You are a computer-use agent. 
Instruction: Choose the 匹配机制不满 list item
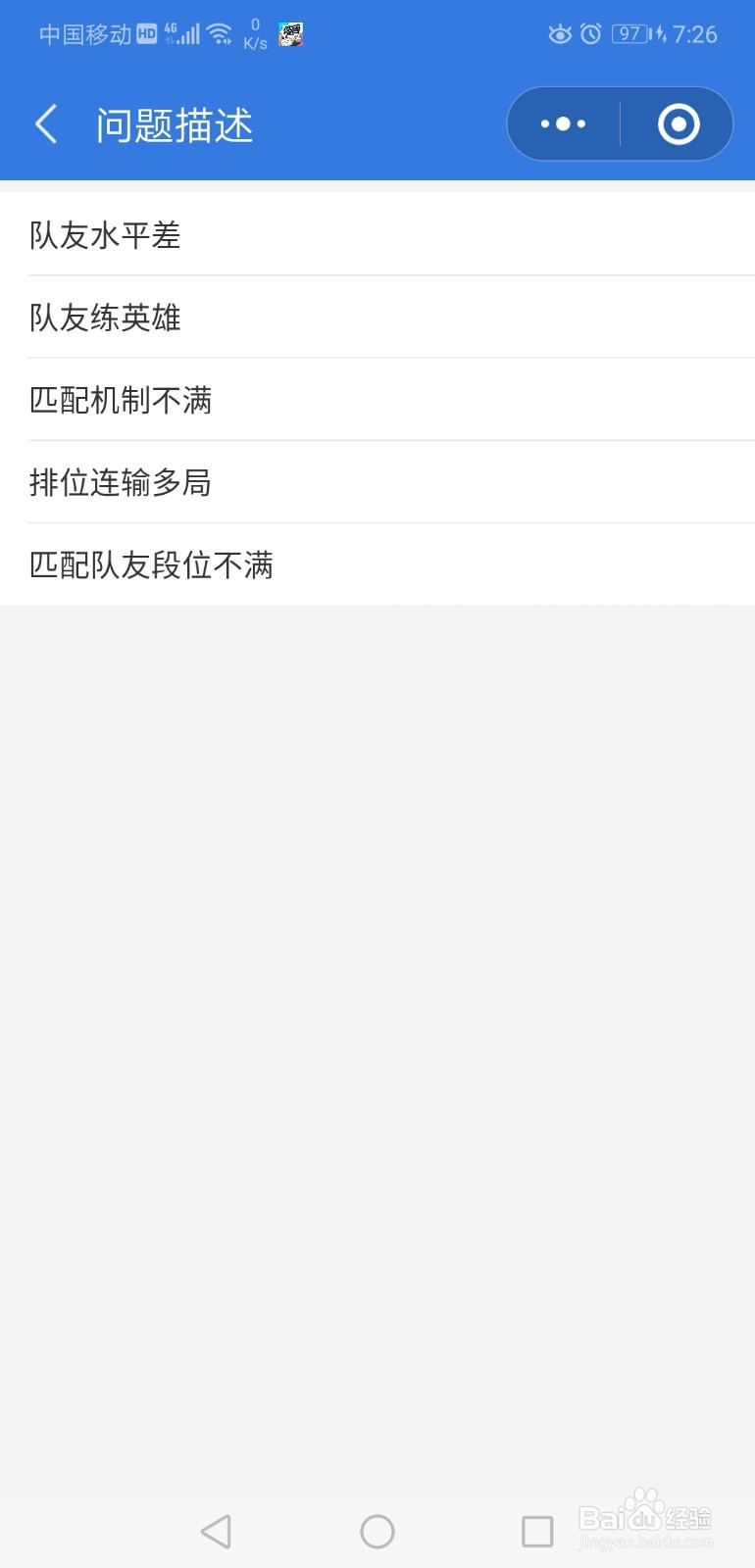click(120, 401)
